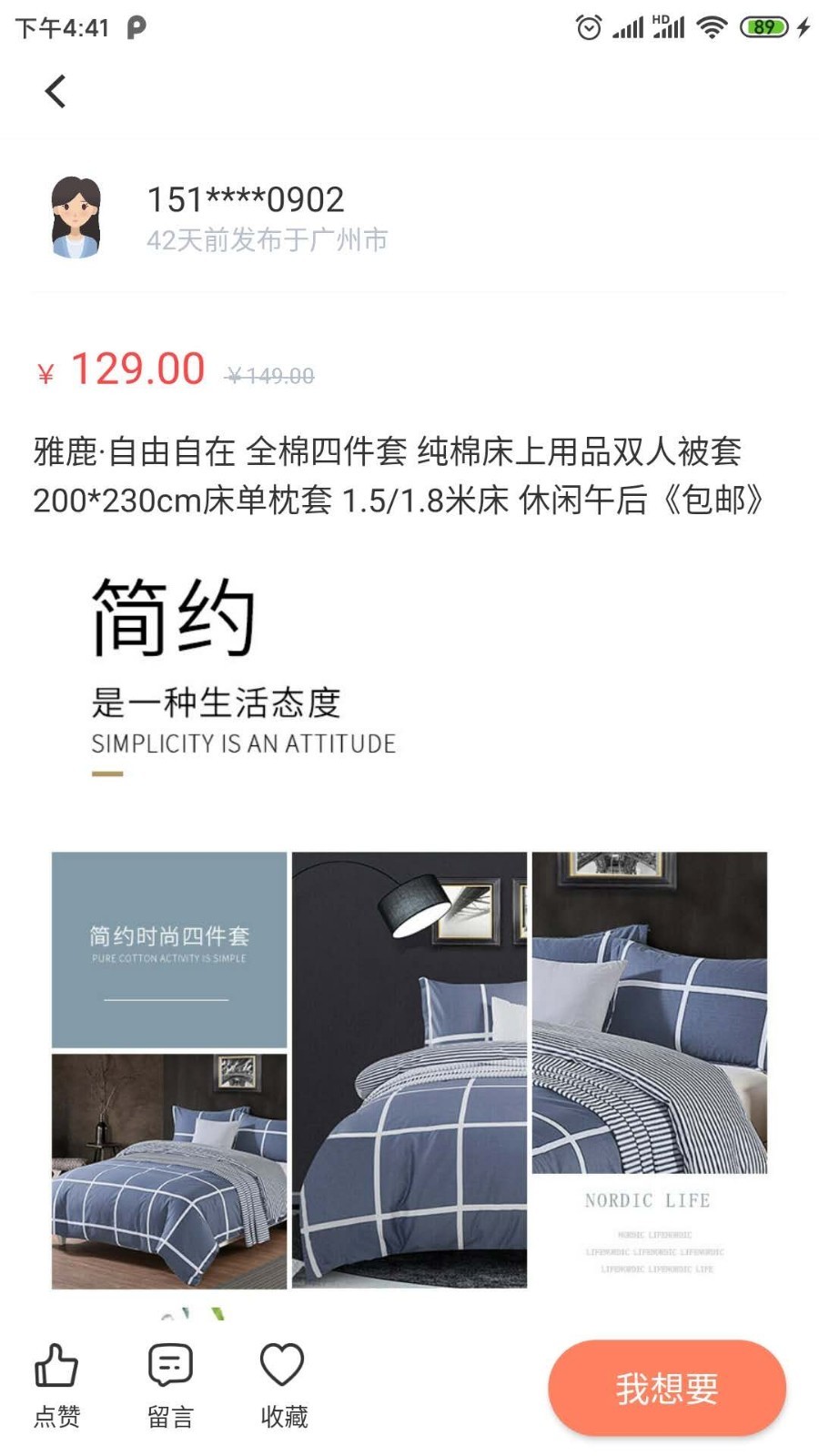The height and width of the screenshot is (1456, 819).
Task: Tap the 我想要 button
Action: [666, 1389]
